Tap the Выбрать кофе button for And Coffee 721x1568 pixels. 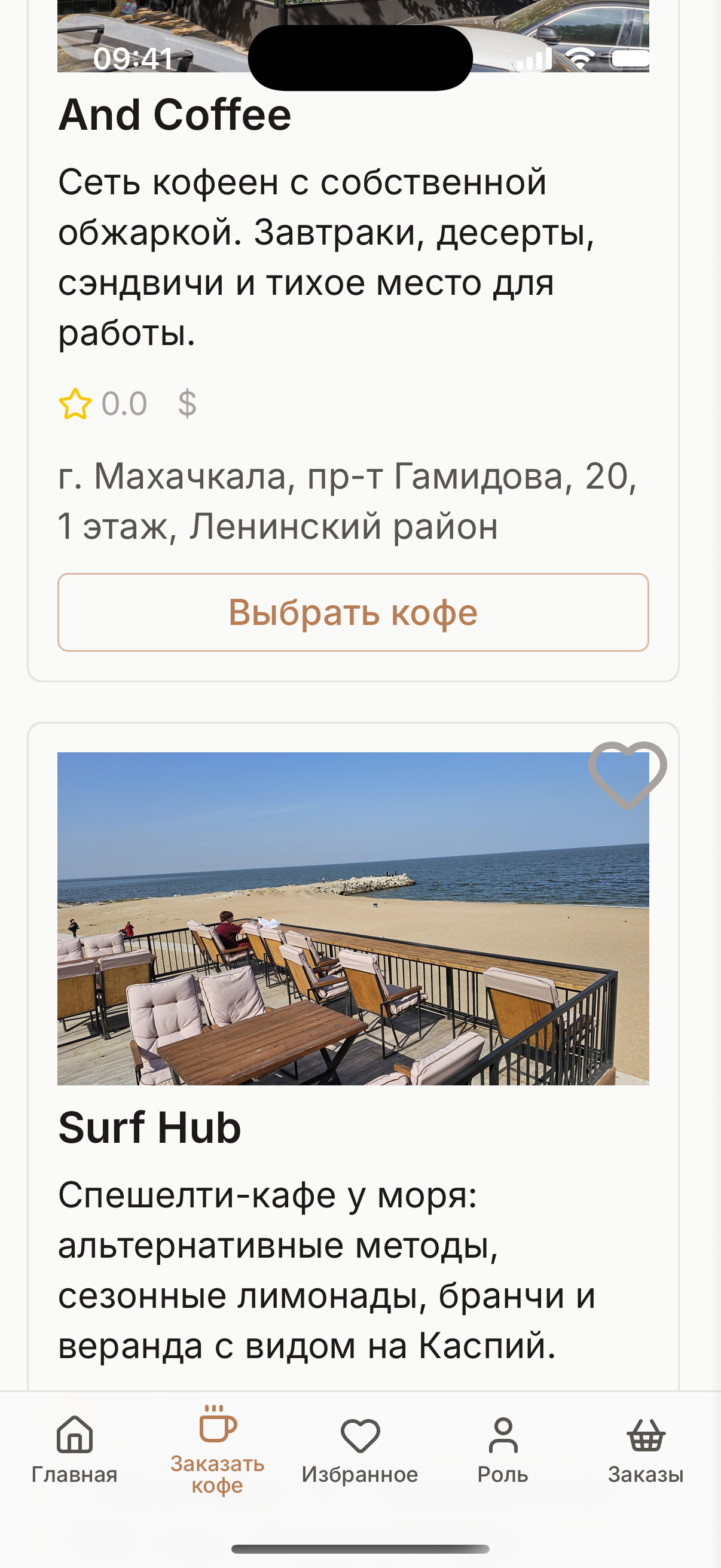353,612
